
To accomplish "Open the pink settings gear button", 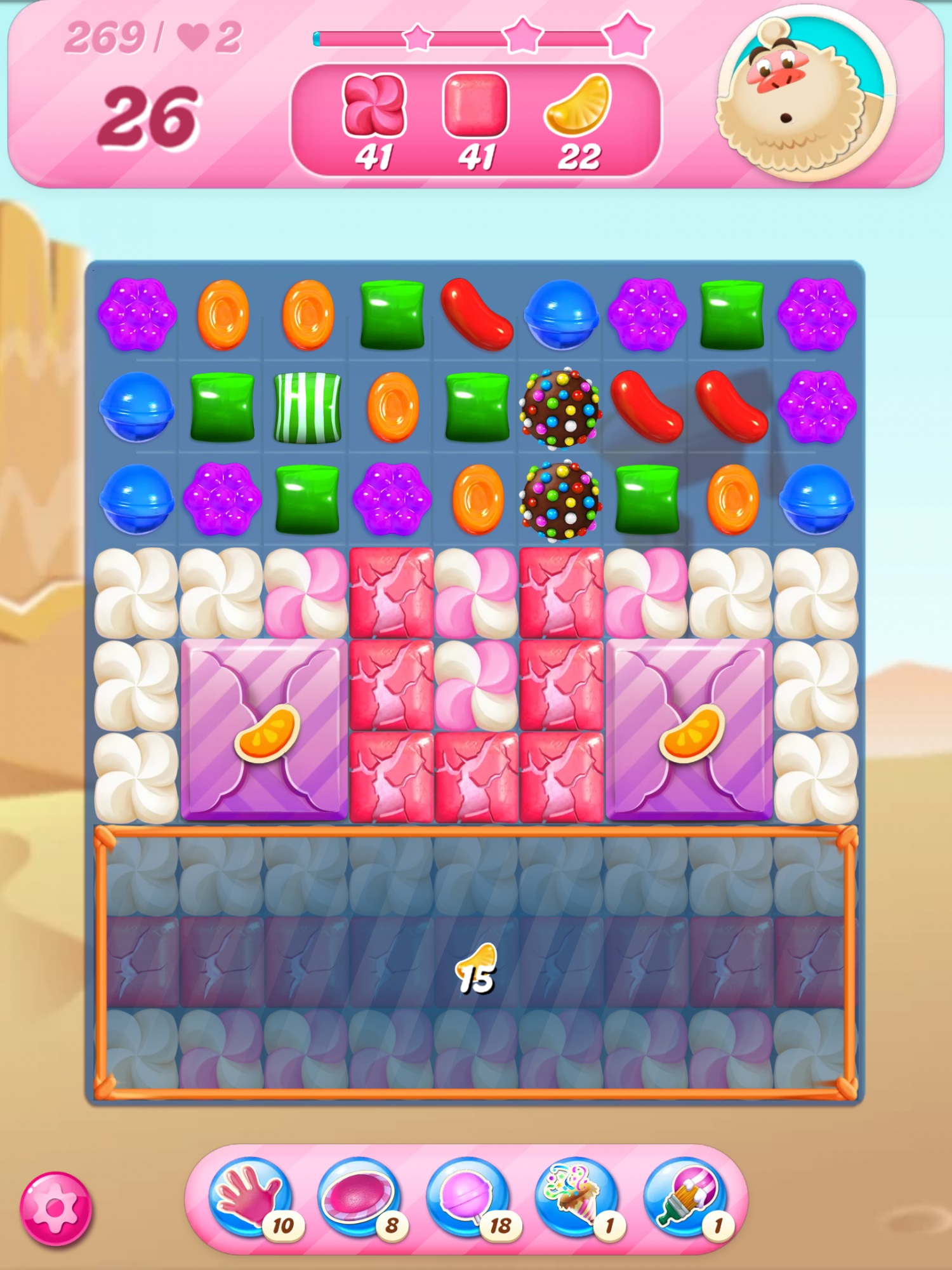I will point(56,1208).
